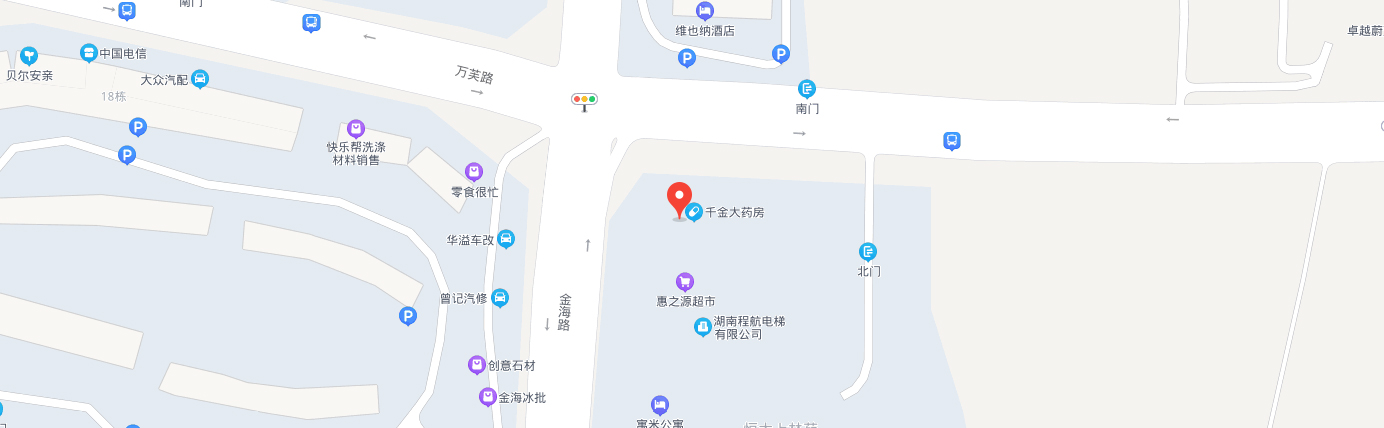The width and height of the screenshot is (1384, 428).
Task: Open the 金海冰批 shop marker
Action: point(487,397)
